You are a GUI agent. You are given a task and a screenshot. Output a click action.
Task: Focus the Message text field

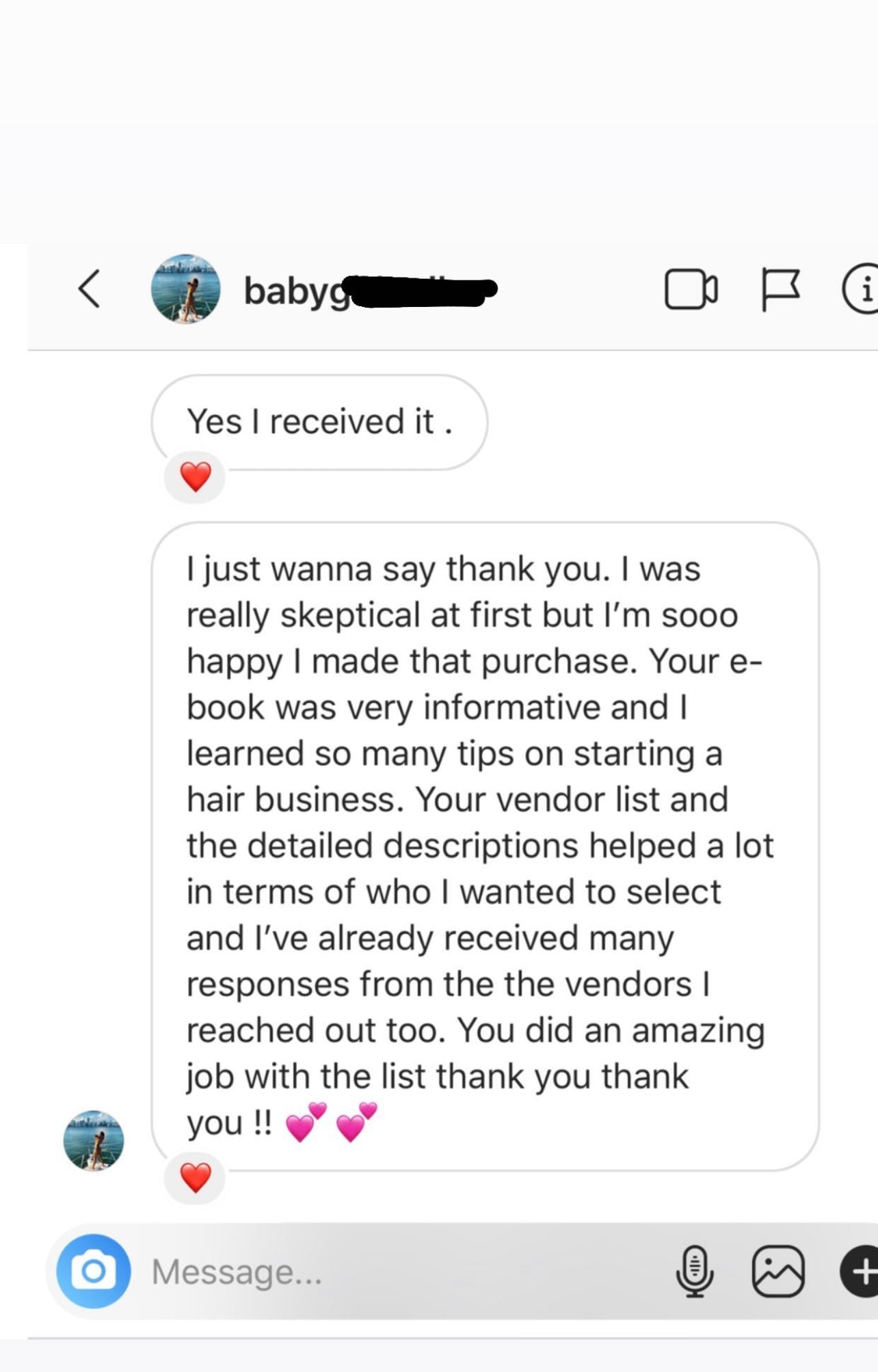tap(397, 1272)
